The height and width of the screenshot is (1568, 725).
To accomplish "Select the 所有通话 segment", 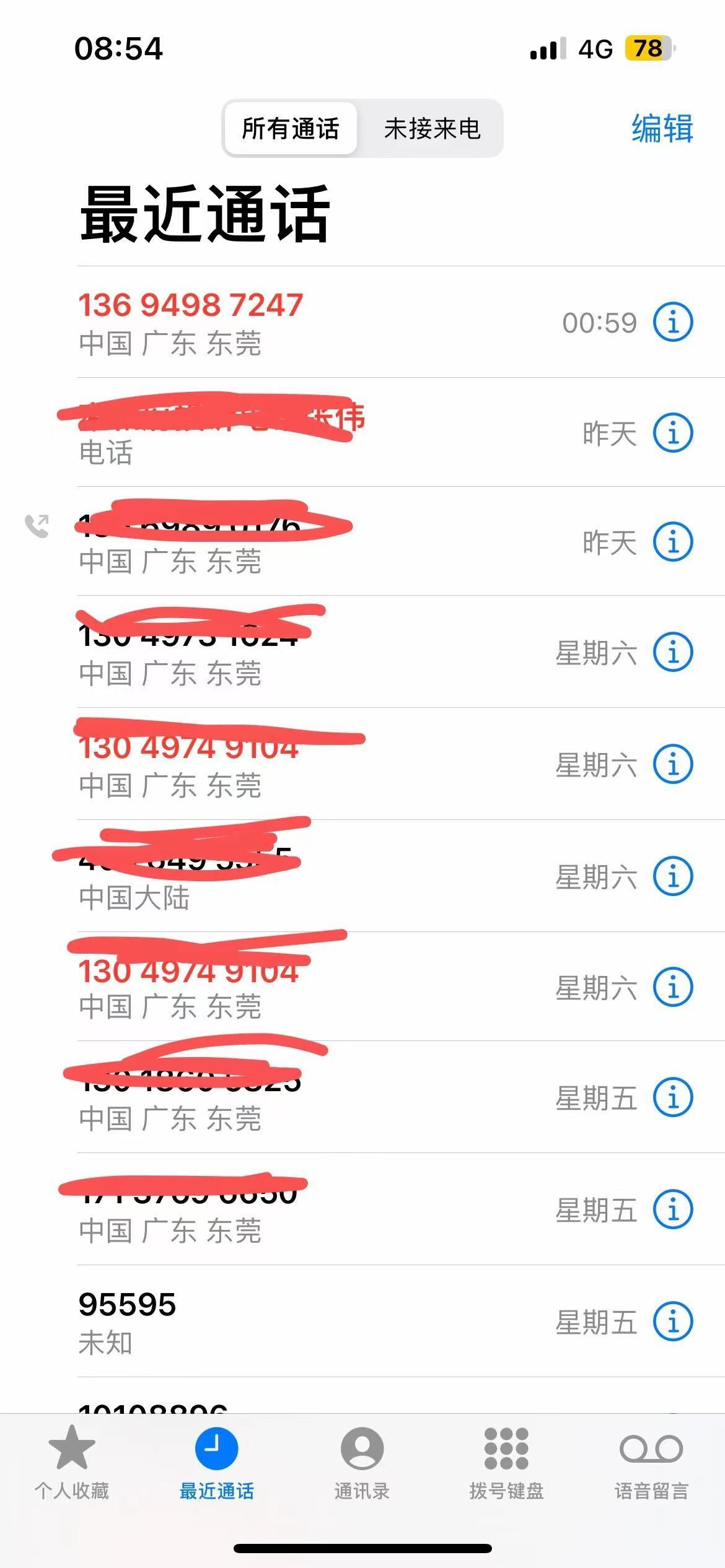I will tap(291, 129).
